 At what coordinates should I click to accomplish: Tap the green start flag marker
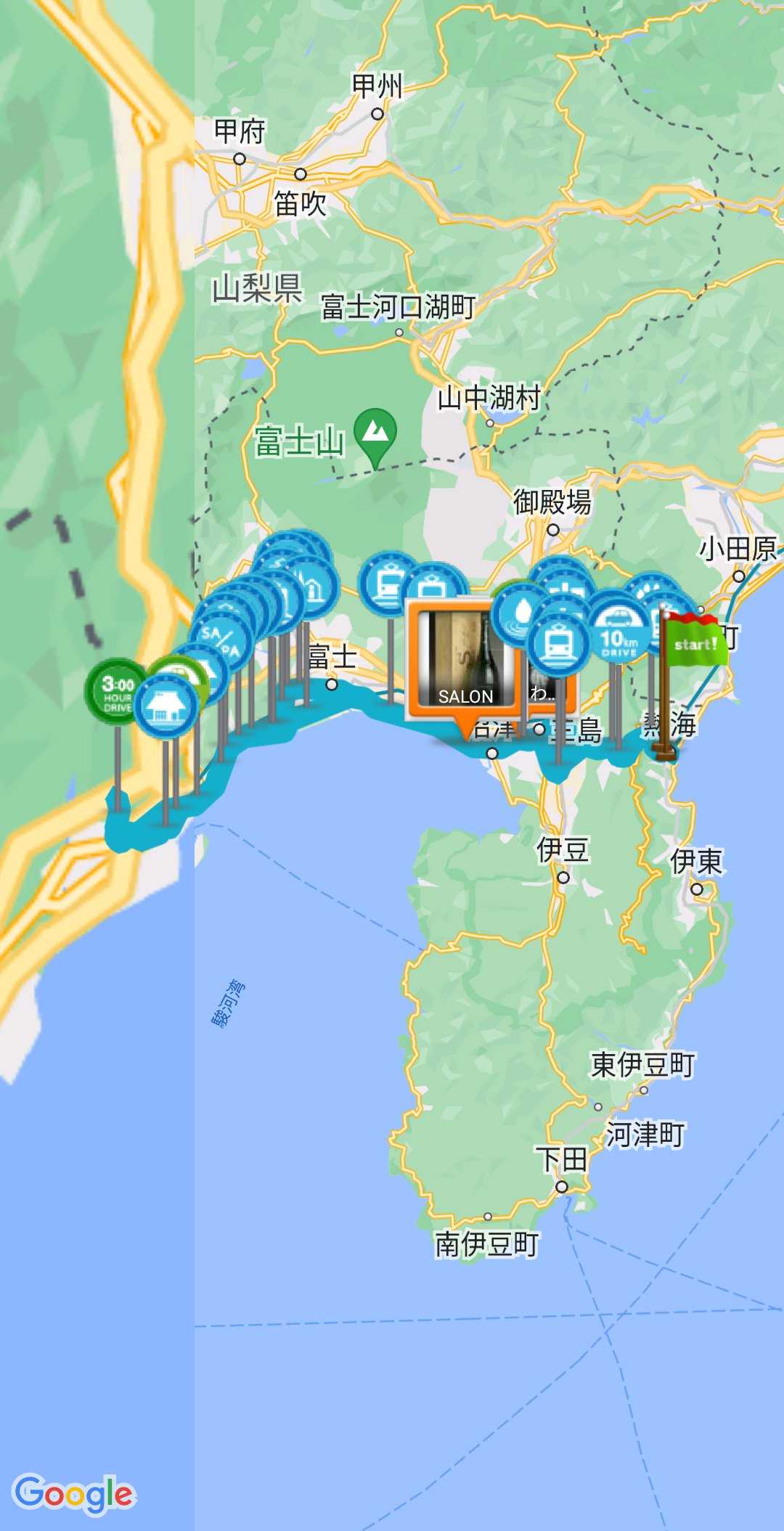pyautogui.click(x=695, y=641)
